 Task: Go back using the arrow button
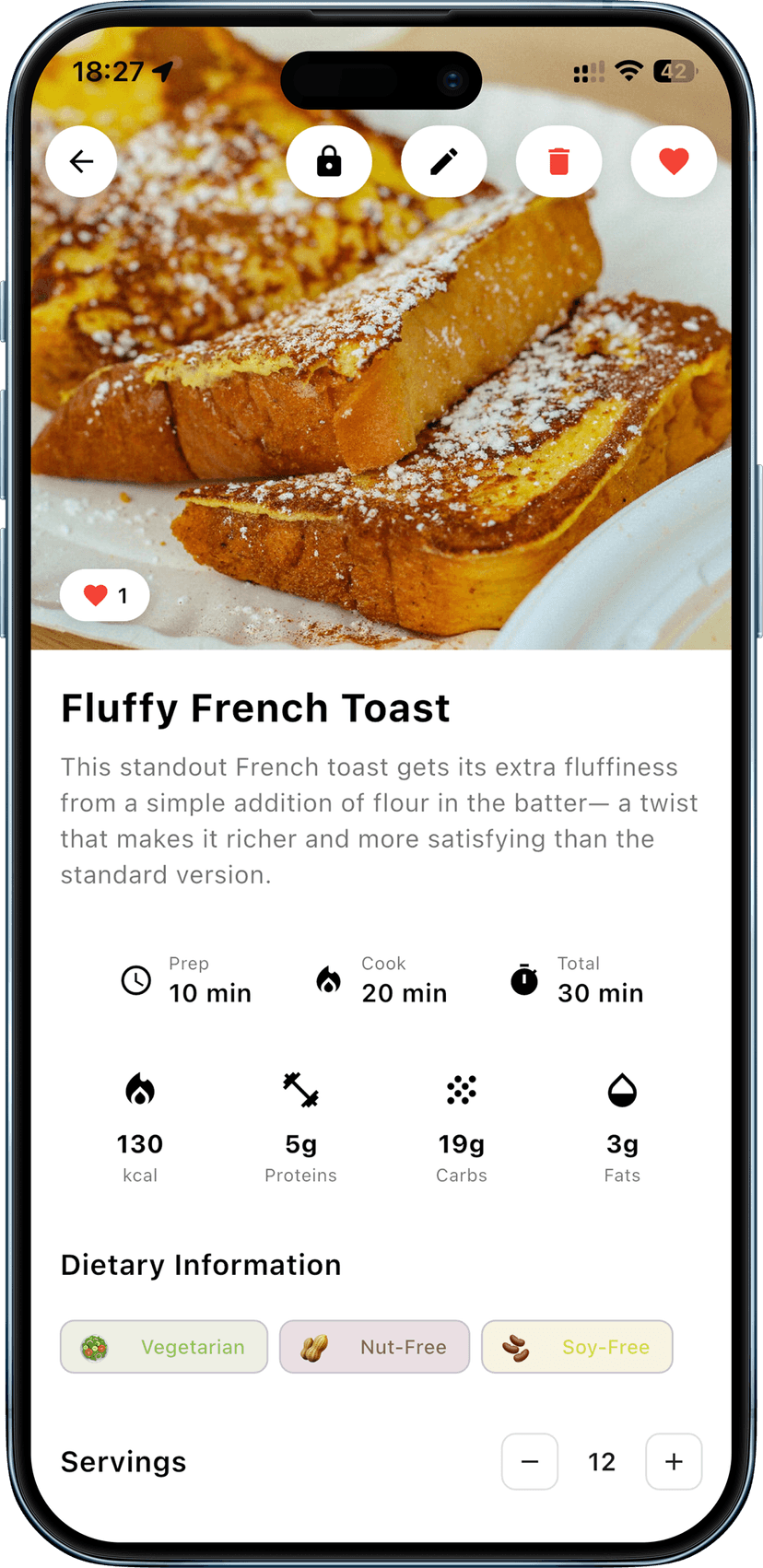(x=81, y=161)
